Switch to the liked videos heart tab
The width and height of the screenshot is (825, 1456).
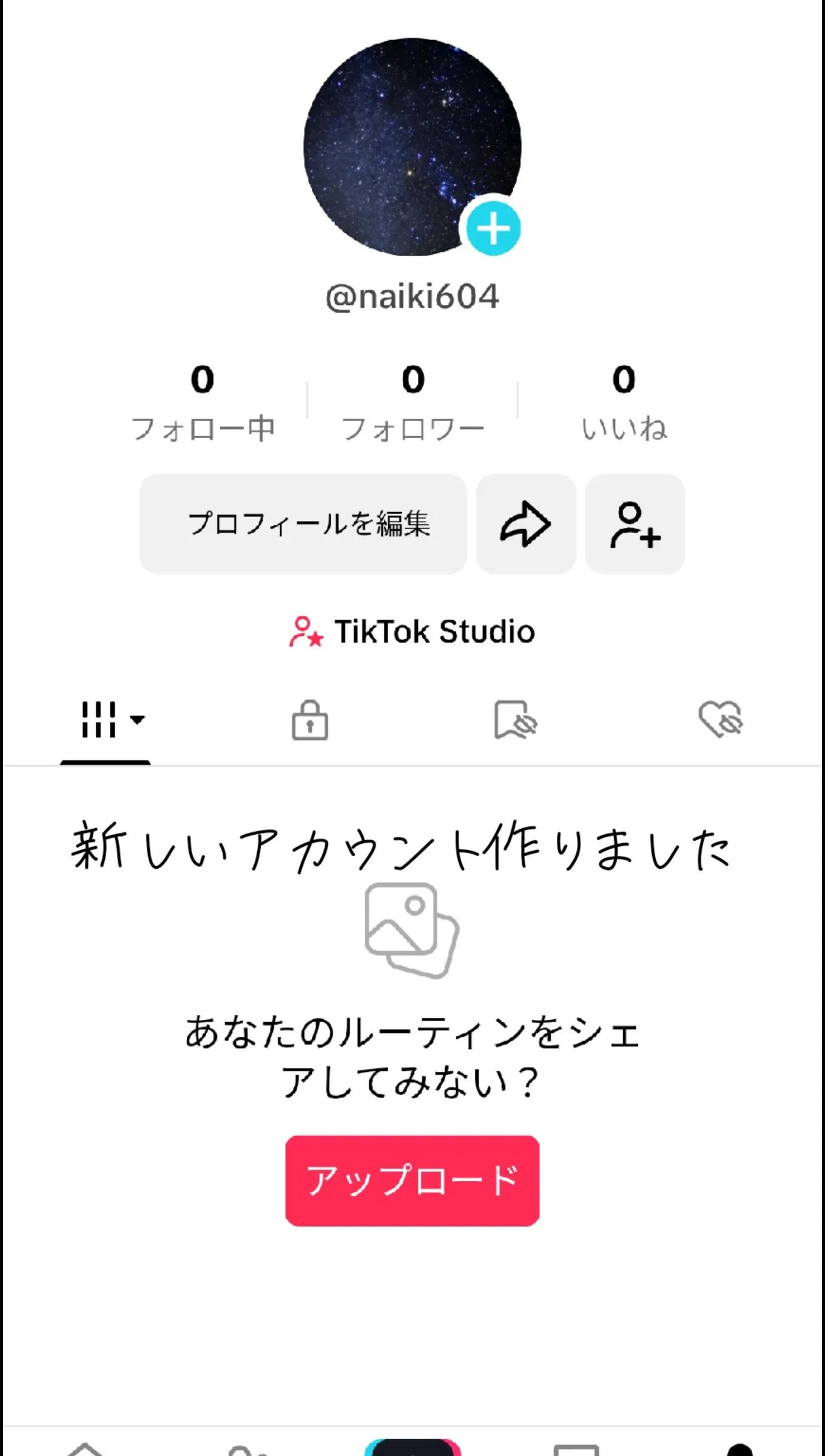tap(720, 720)
